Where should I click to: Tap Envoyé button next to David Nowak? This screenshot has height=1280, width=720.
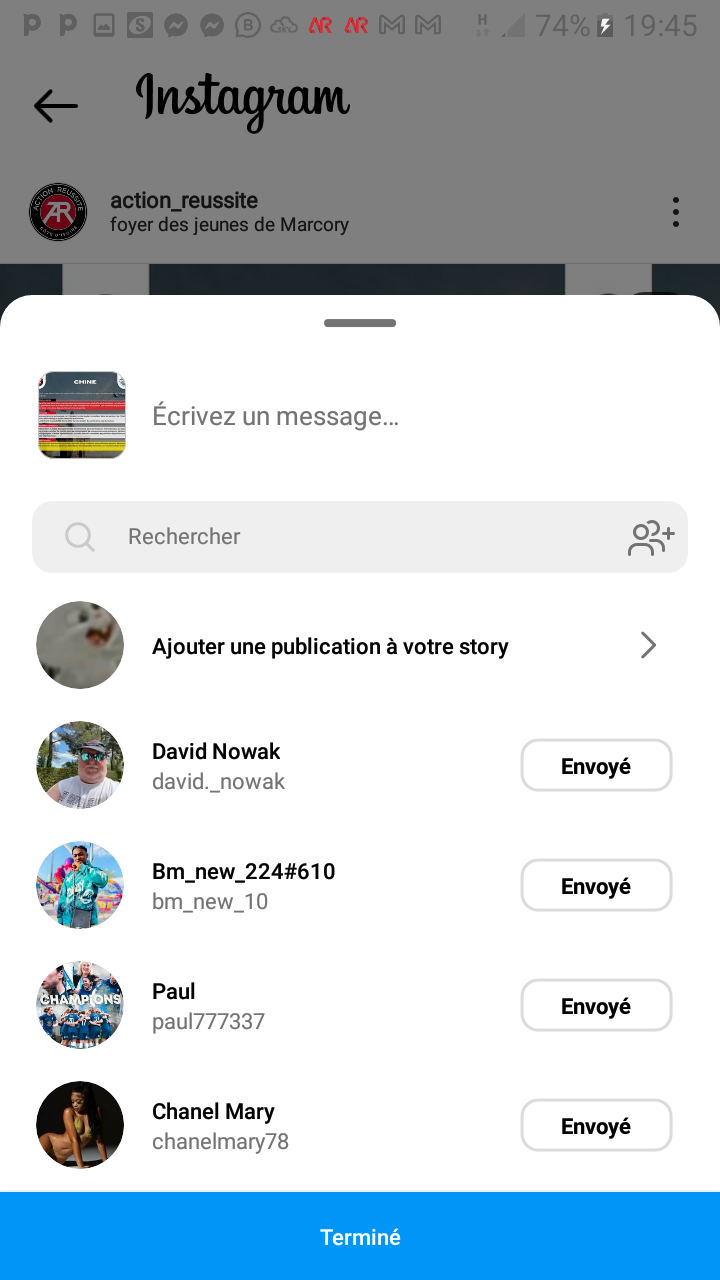tap(596, 766)
